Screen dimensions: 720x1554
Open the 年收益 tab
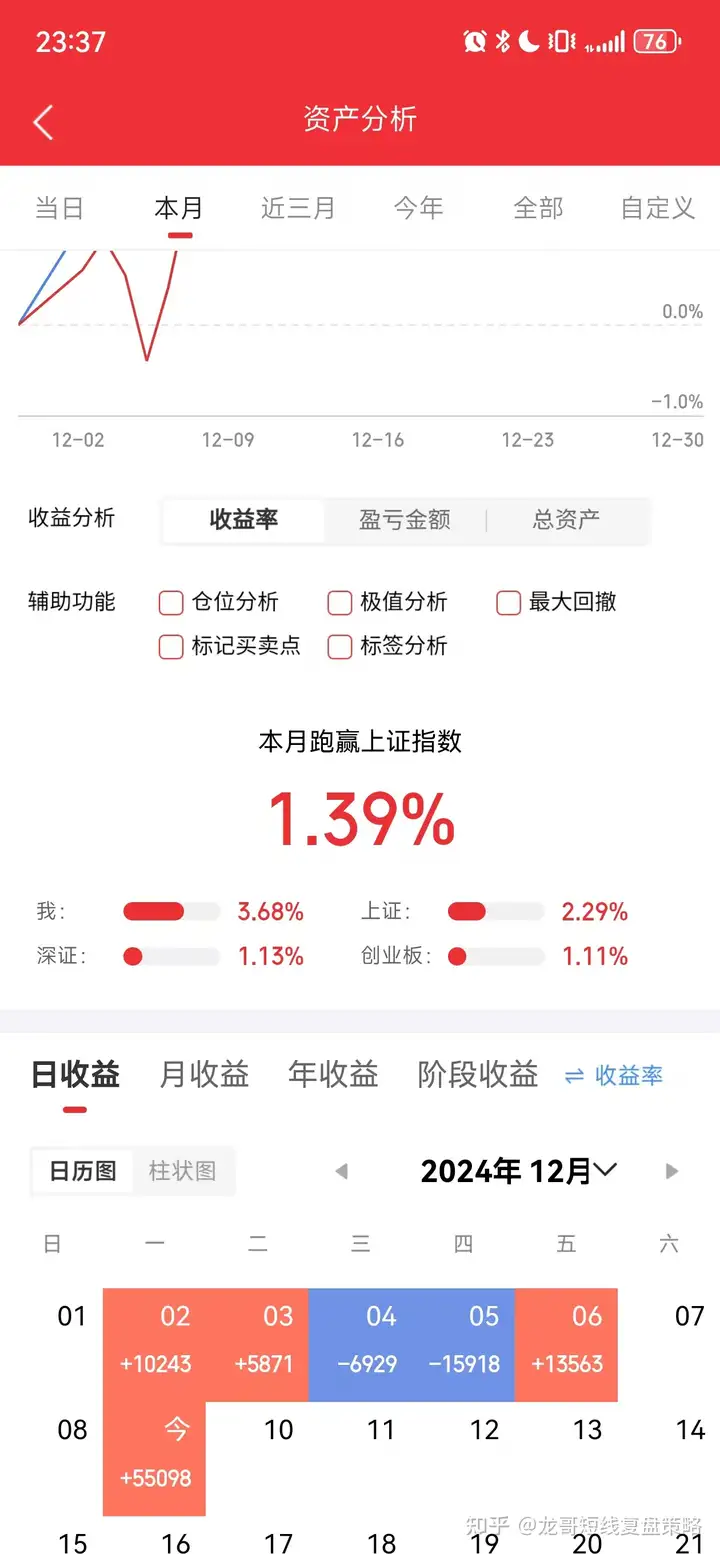333,1075
